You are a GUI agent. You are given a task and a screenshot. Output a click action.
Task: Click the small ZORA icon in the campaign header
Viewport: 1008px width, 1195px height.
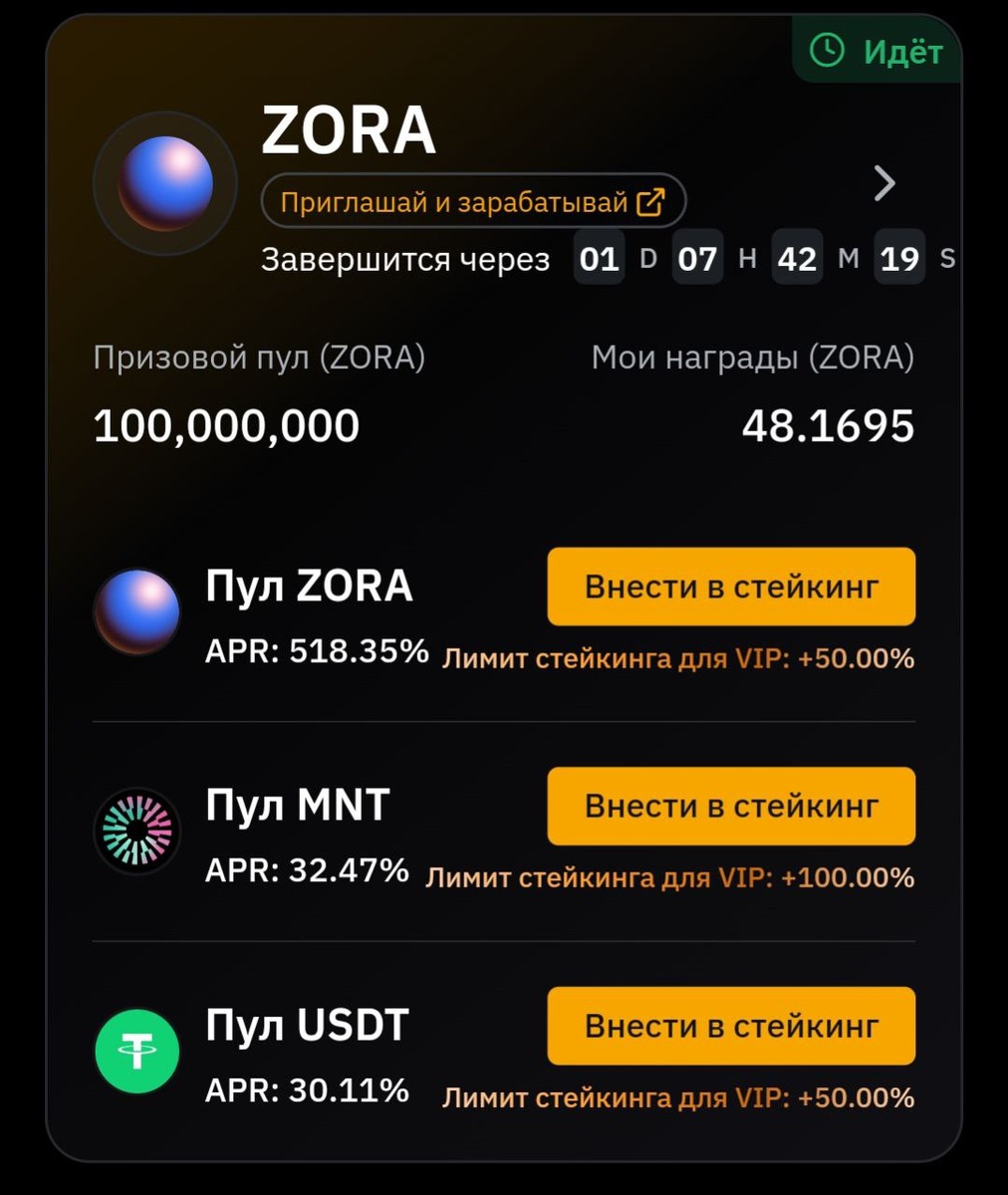coord(164,182)
